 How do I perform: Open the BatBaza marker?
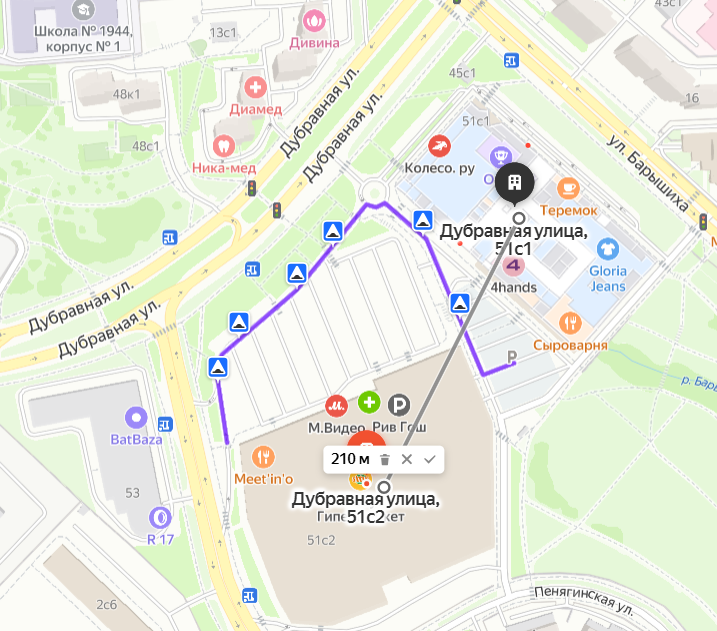click(x=135, y=416)
